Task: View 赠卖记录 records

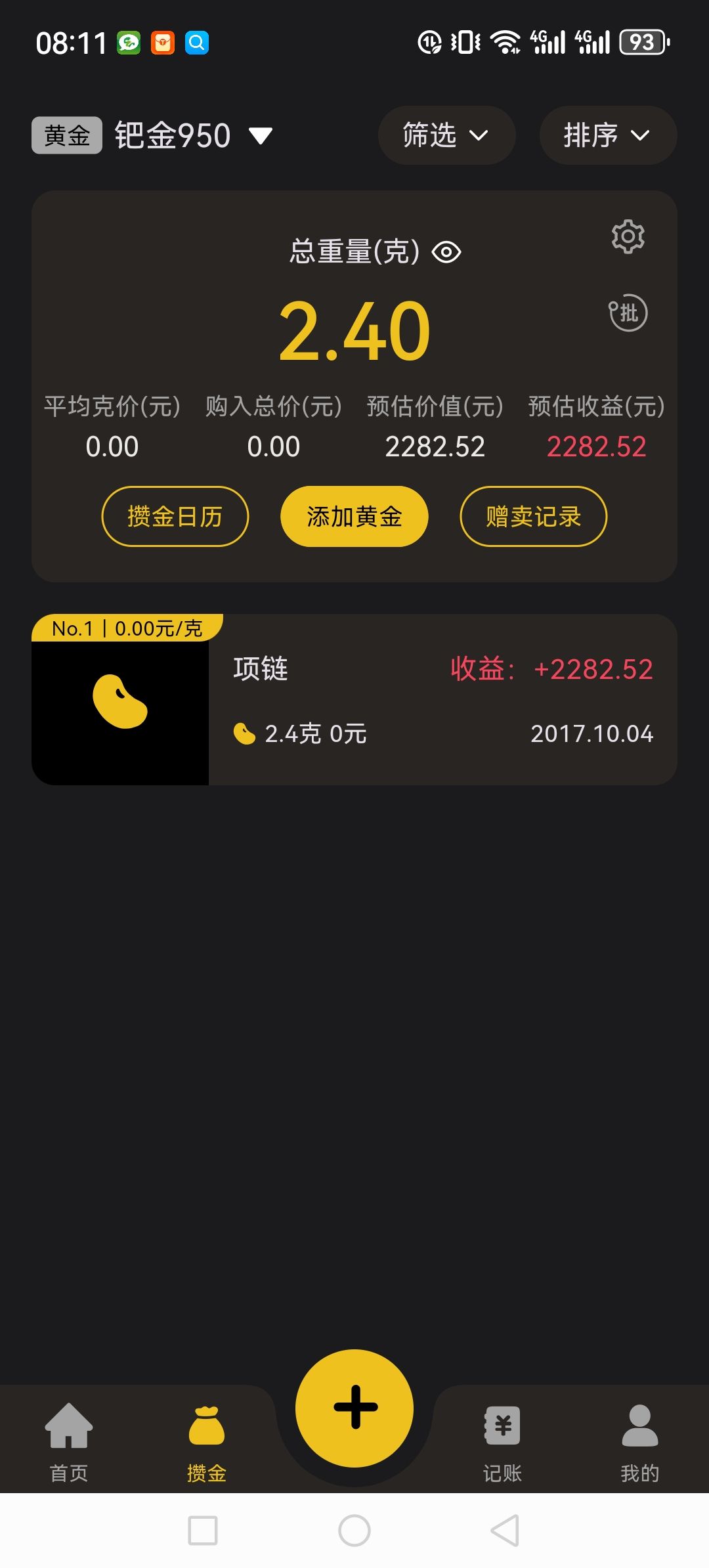Action: pos(533,517)
